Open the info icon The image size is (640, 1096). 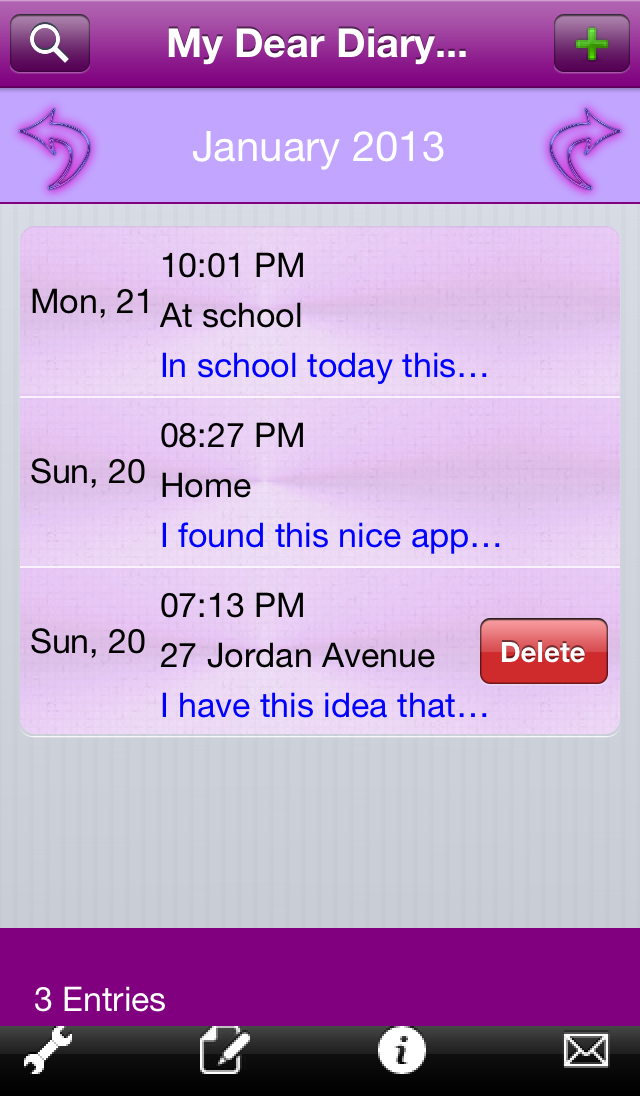402,1049
